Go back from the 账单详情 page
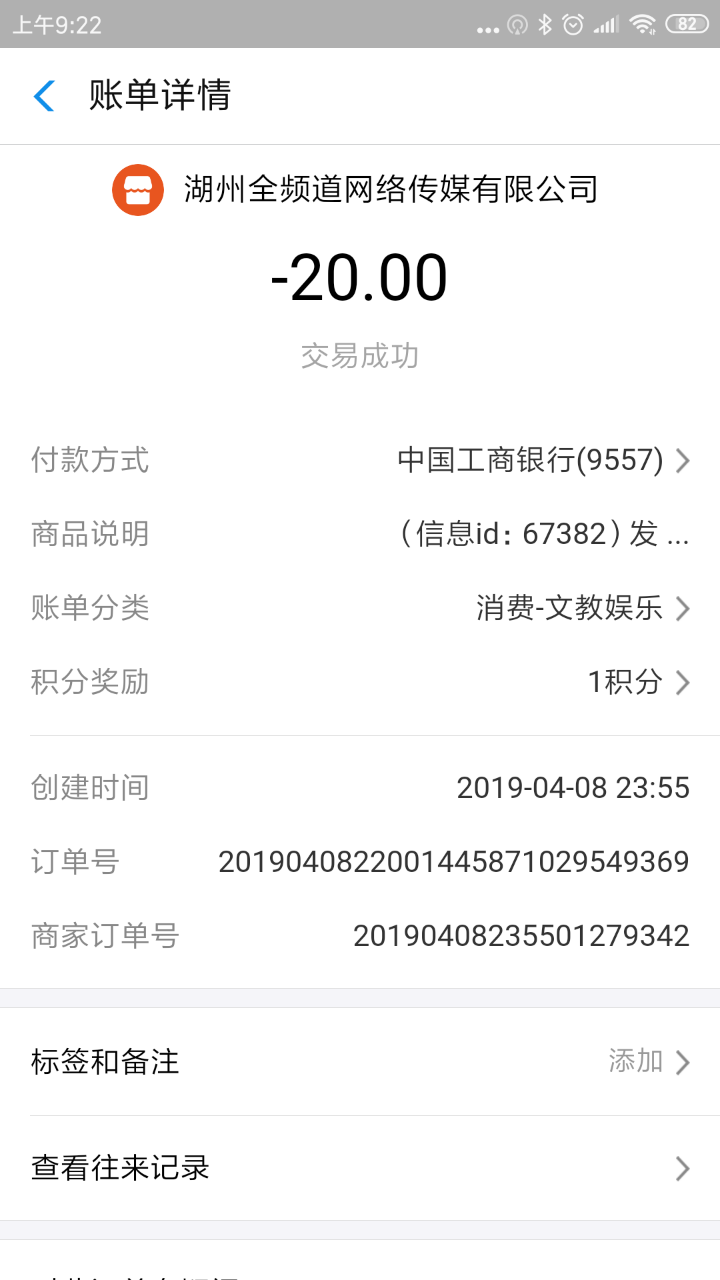This screenshot has width=720, height=1280. (44, 96)
